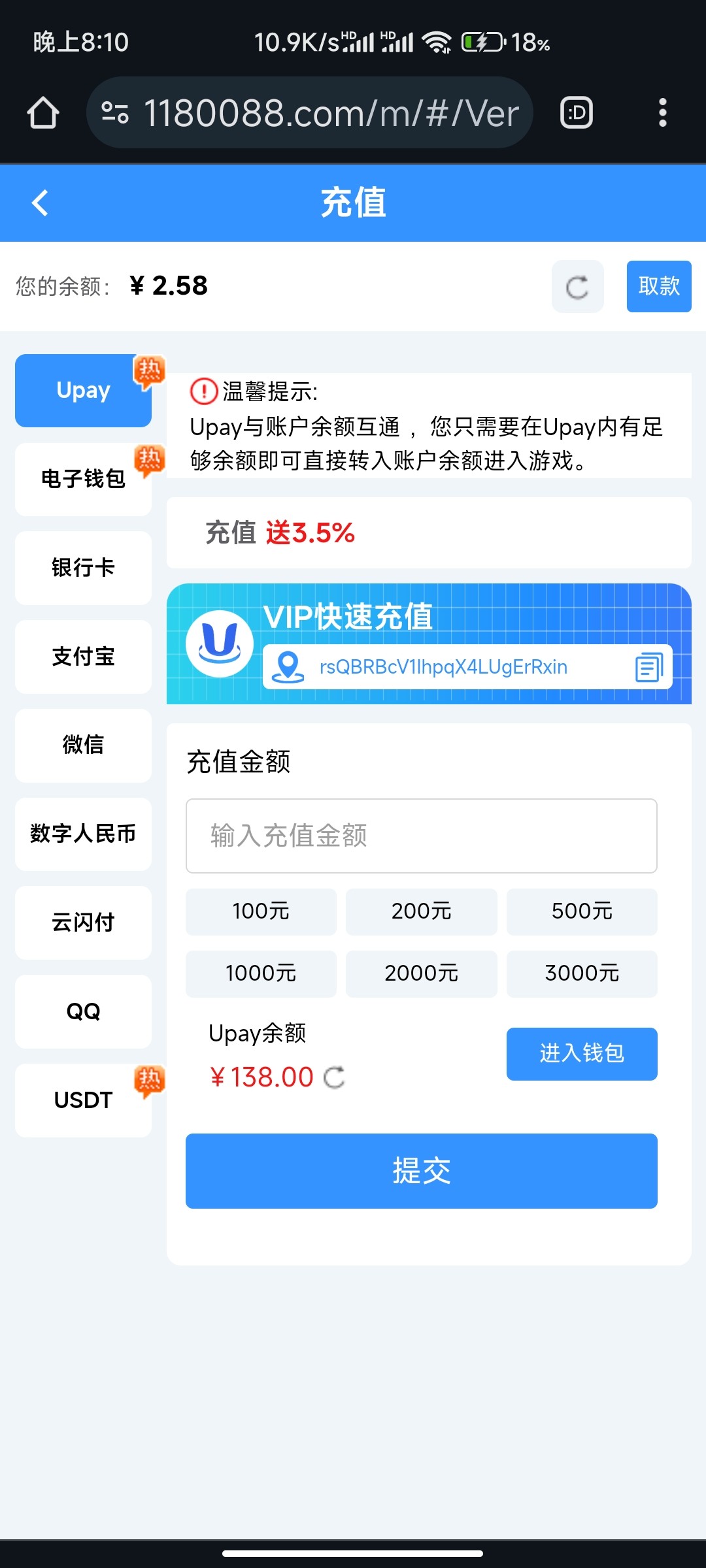Switch to 数字人民币 tab
706x1568 pixels.
point(83,834)
